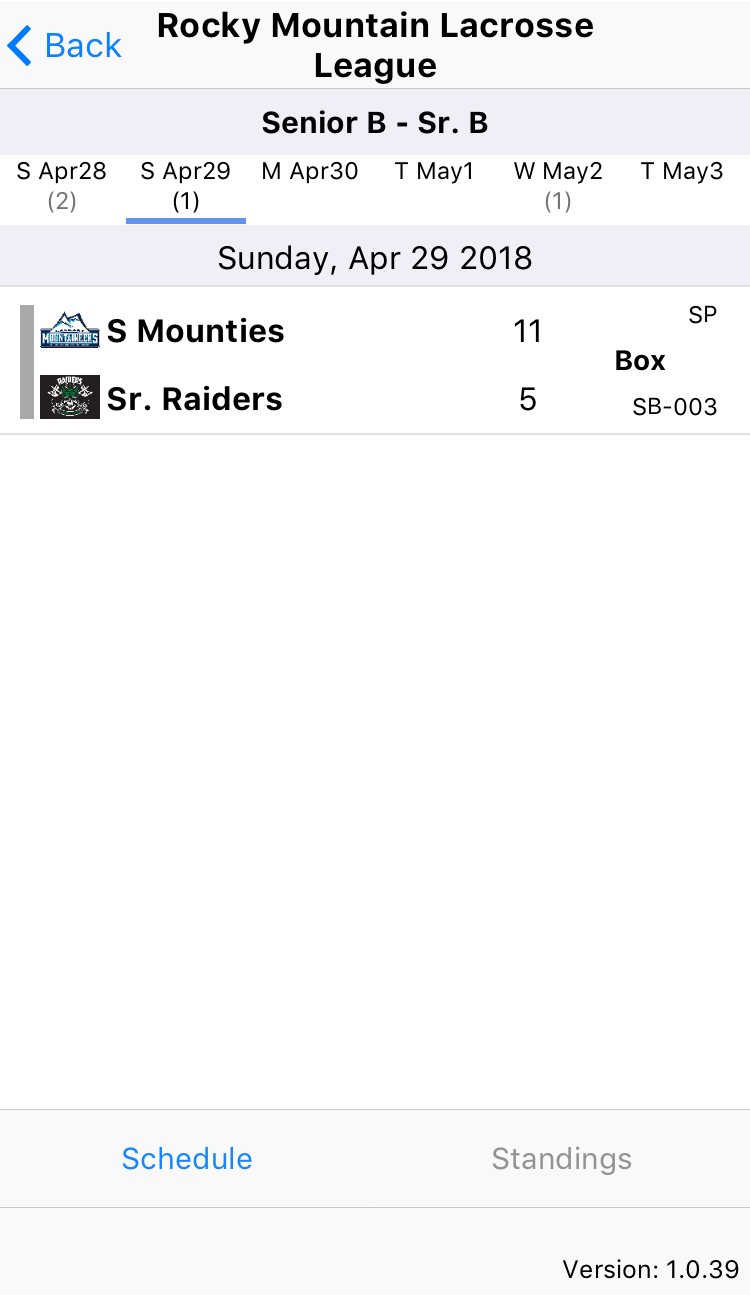
Task: Jump to W May2 games
Action: (x=558, y=186)
